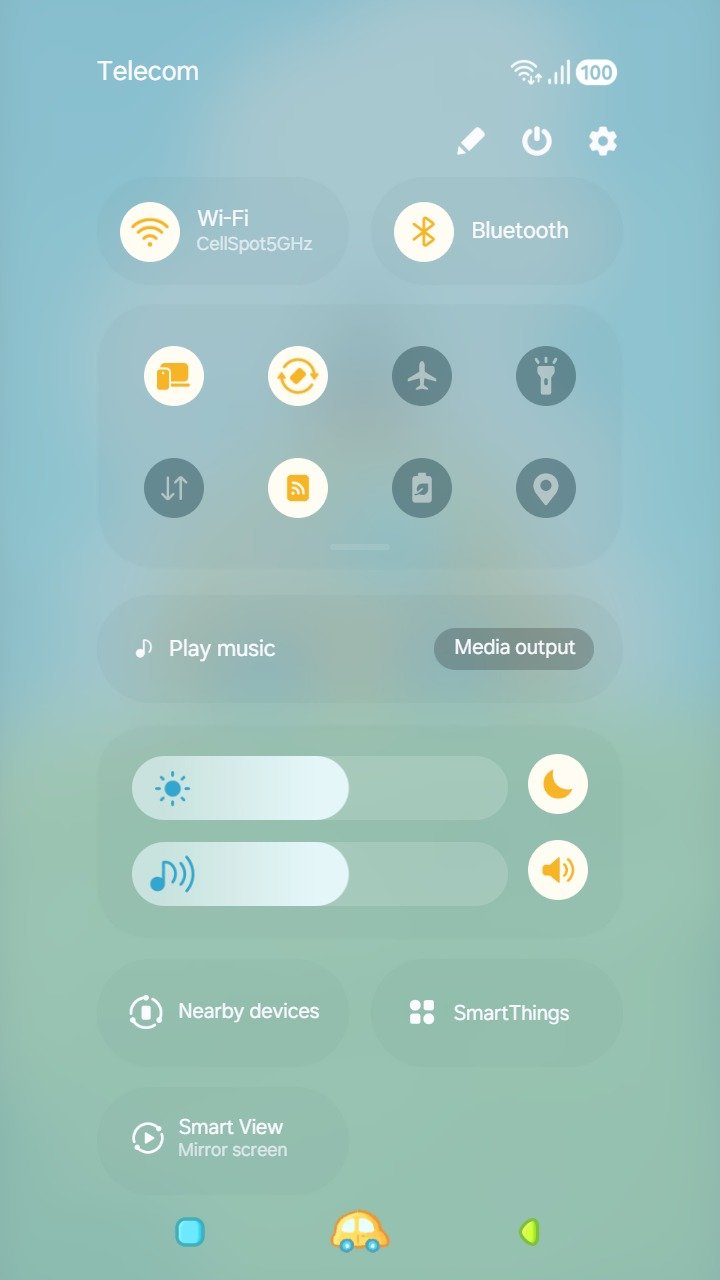Enable power saving mode
720x1280 pixels.
click(422, 488)
